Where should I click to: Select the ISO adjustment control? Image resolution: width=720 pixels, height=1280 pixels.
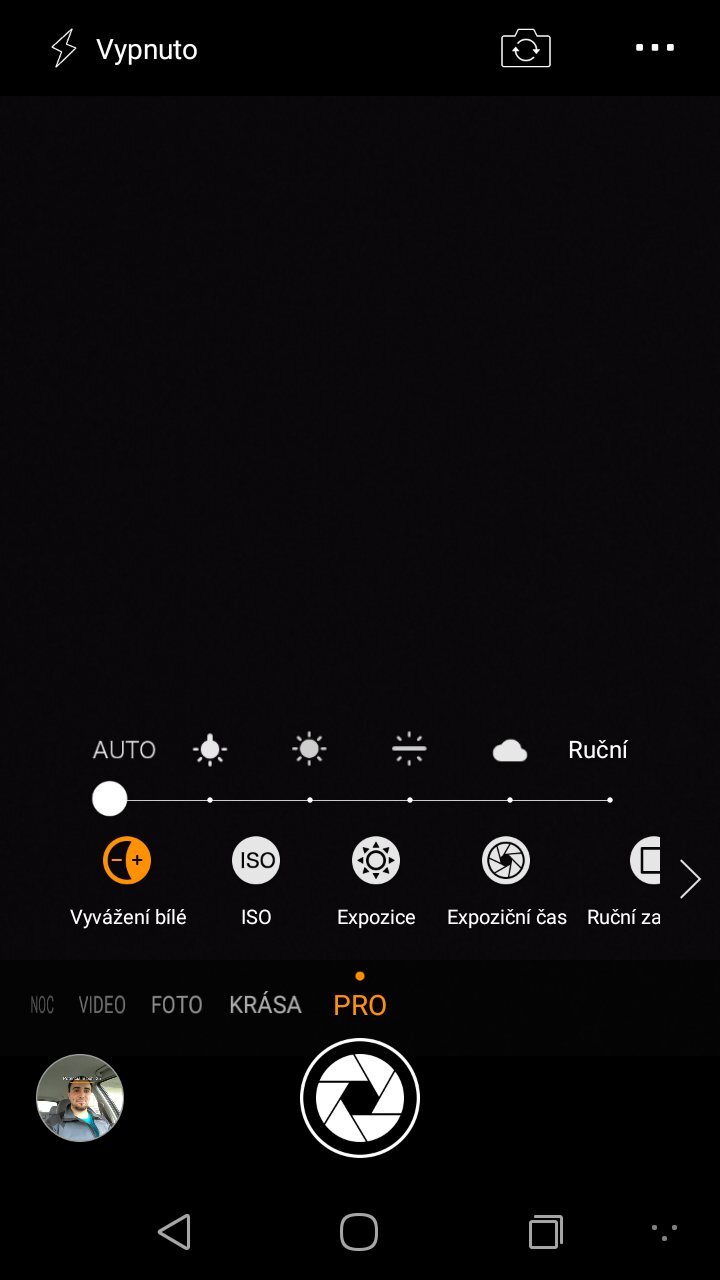(255, 860)
